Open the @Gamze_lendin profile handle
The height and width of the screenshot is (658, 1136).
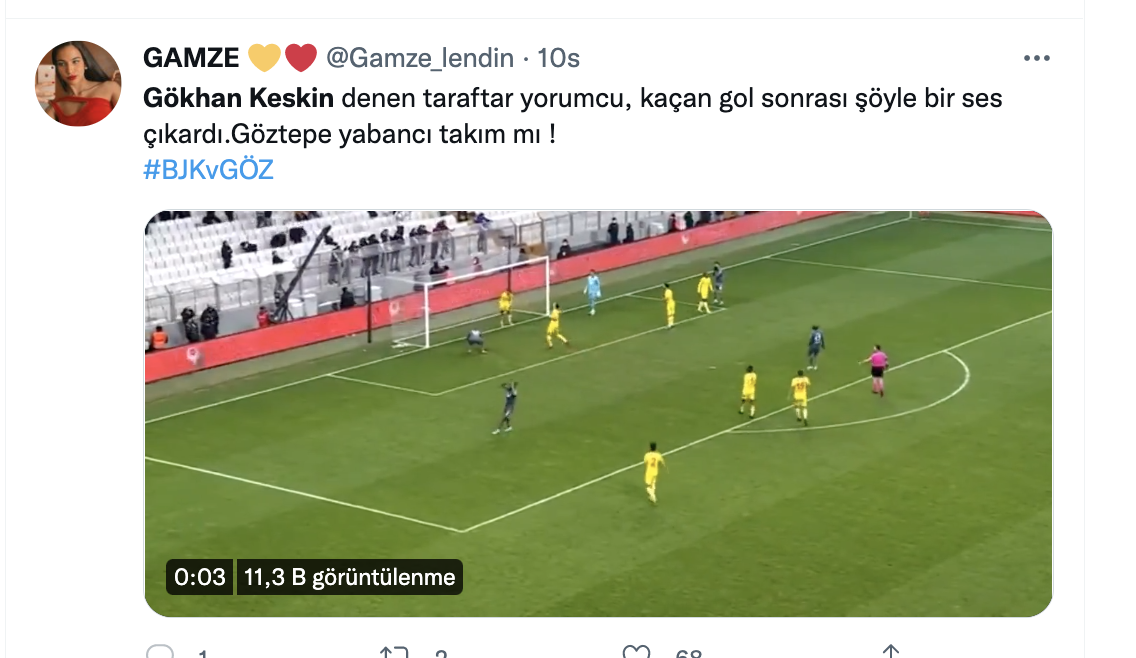coord(420,59)
